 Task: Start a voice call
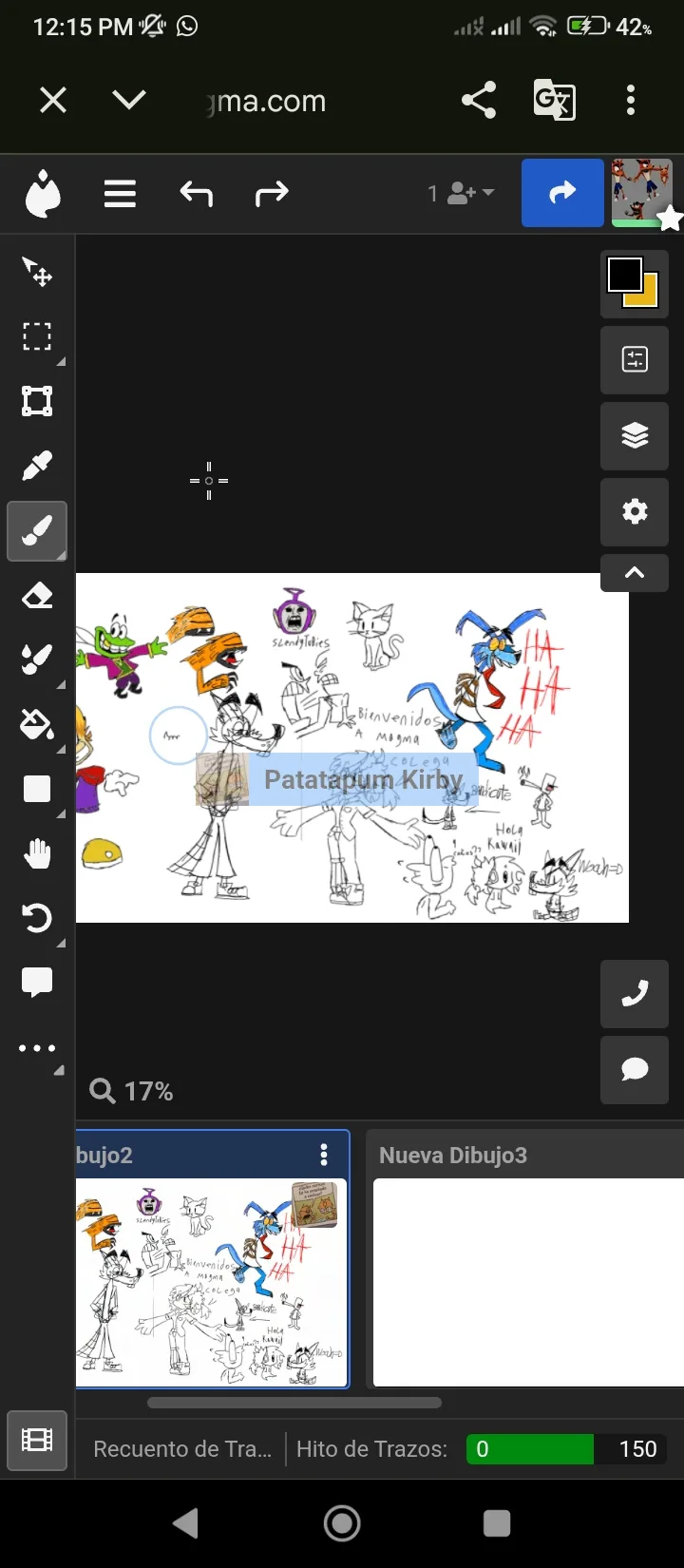(x=634, y=993)
